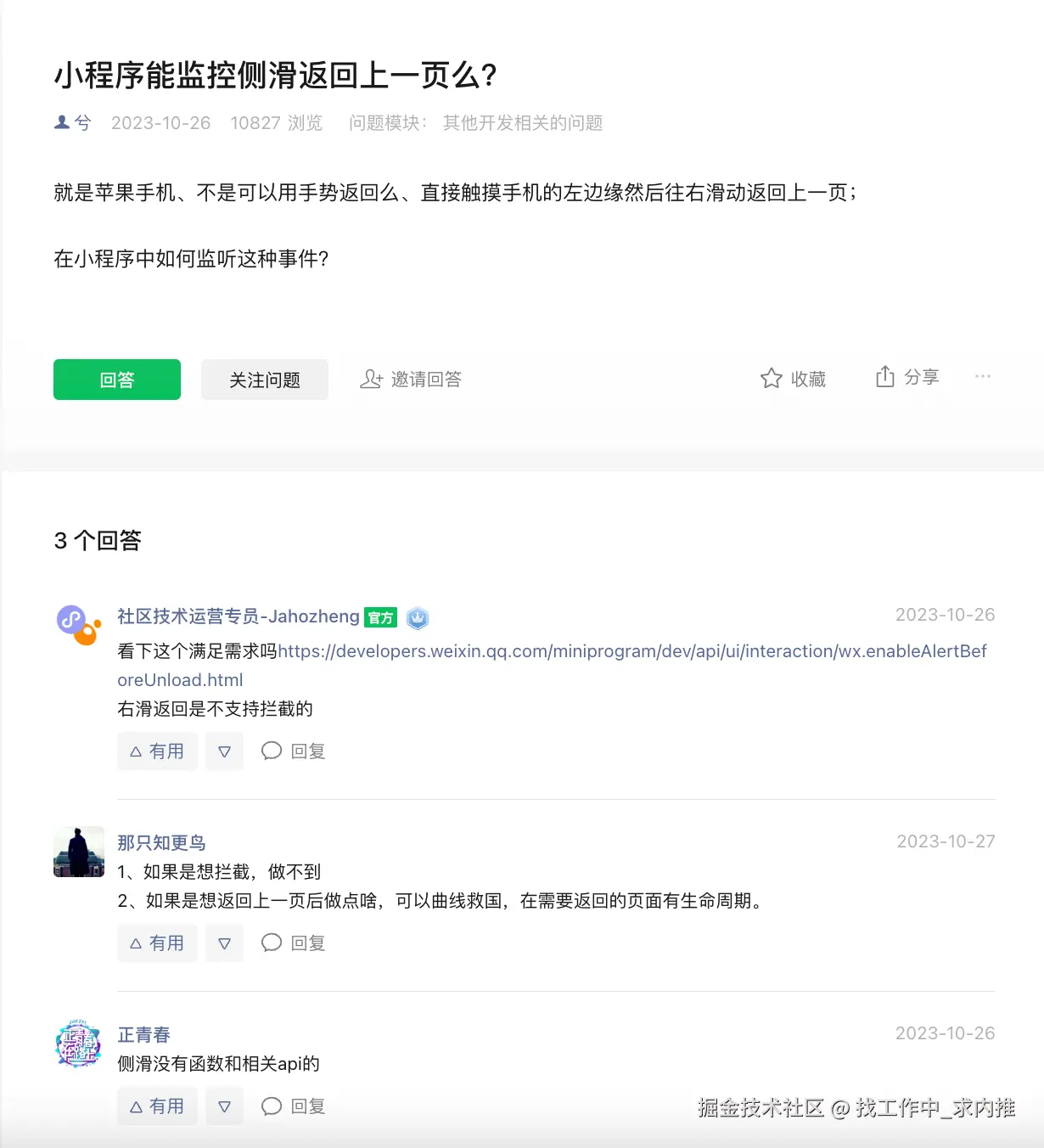Reply to Jahozheng's answer

[294, 751]
